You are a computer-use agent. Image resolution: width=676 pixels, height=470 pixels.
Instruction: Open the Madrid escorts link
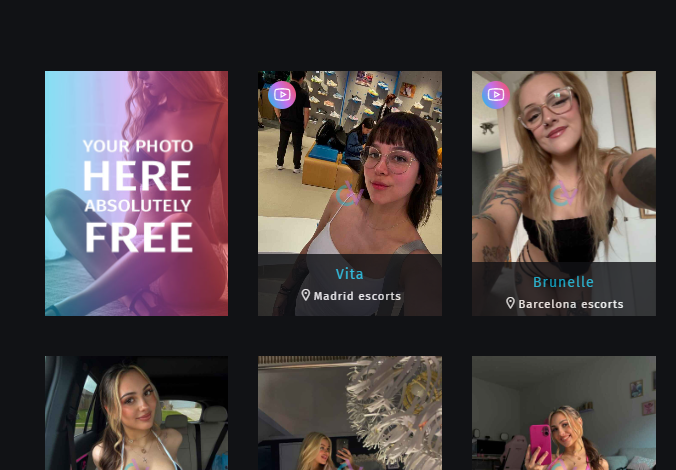click(x=356, y=296)
